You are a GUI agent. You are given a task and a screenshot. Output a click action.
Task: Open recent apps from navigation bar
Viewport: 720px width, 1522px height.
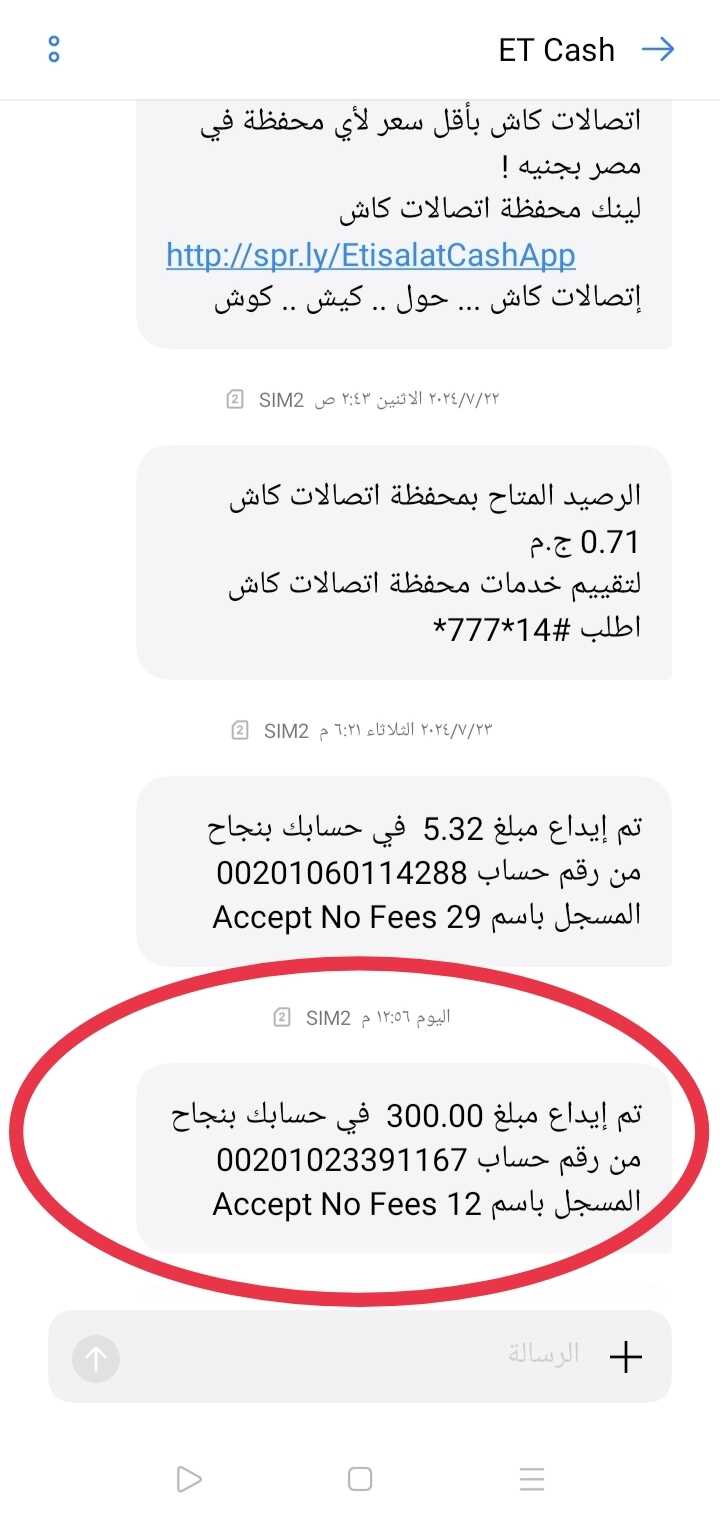click(532, 1479)
